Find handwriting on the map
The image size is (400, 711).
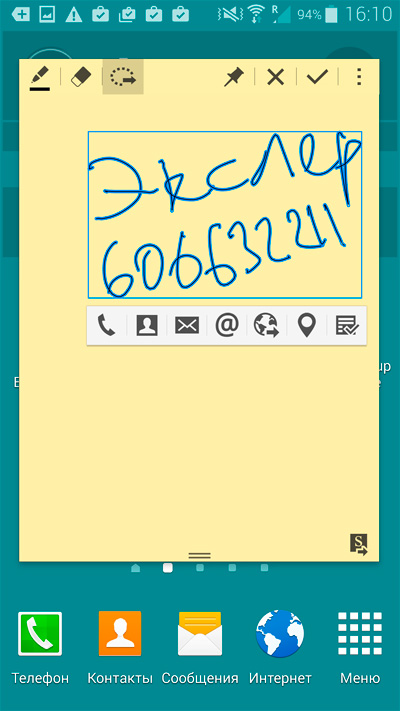[307, 326]
